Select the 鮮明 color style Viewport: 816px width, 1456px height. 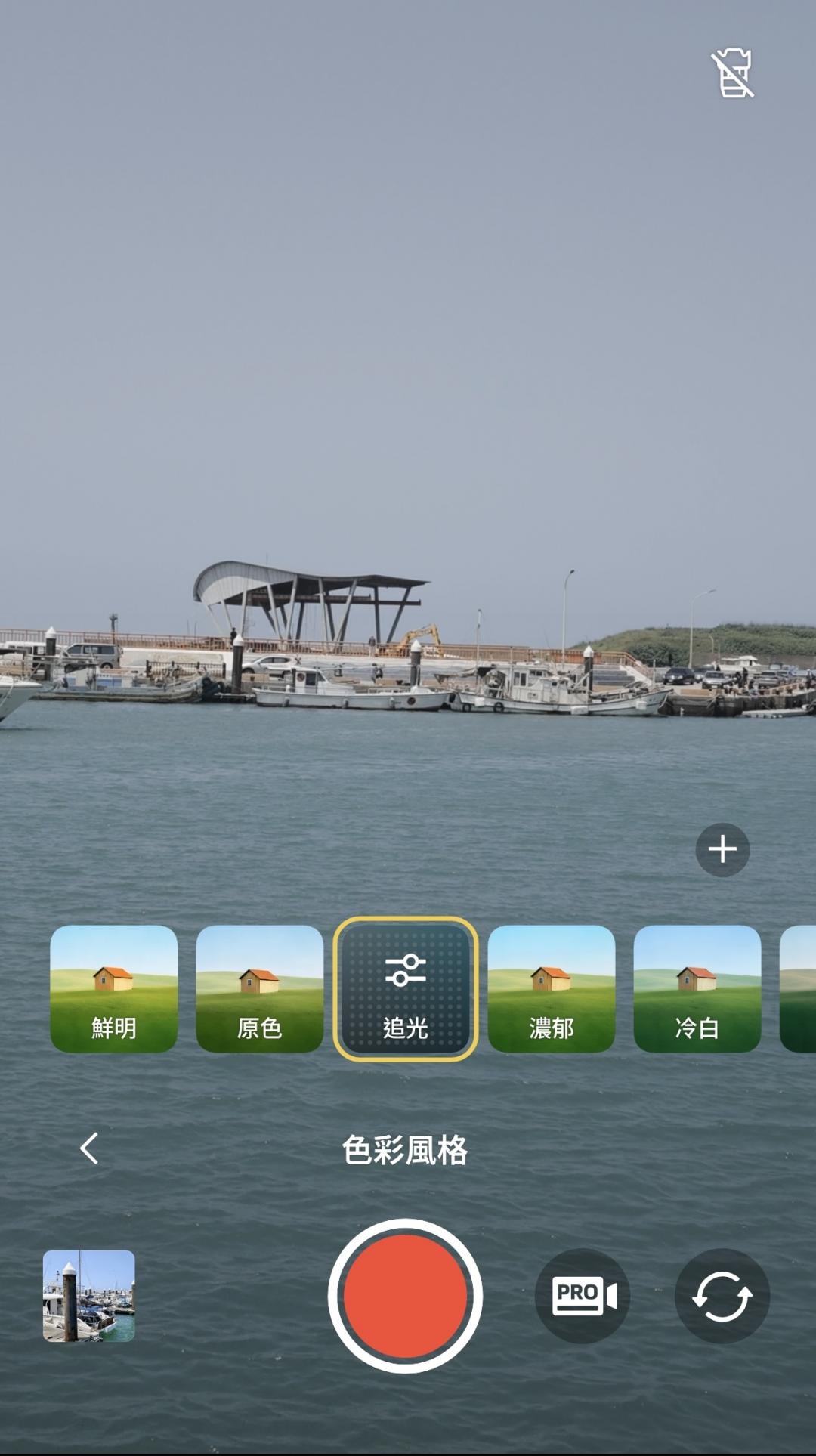click(x=114, y=988)
